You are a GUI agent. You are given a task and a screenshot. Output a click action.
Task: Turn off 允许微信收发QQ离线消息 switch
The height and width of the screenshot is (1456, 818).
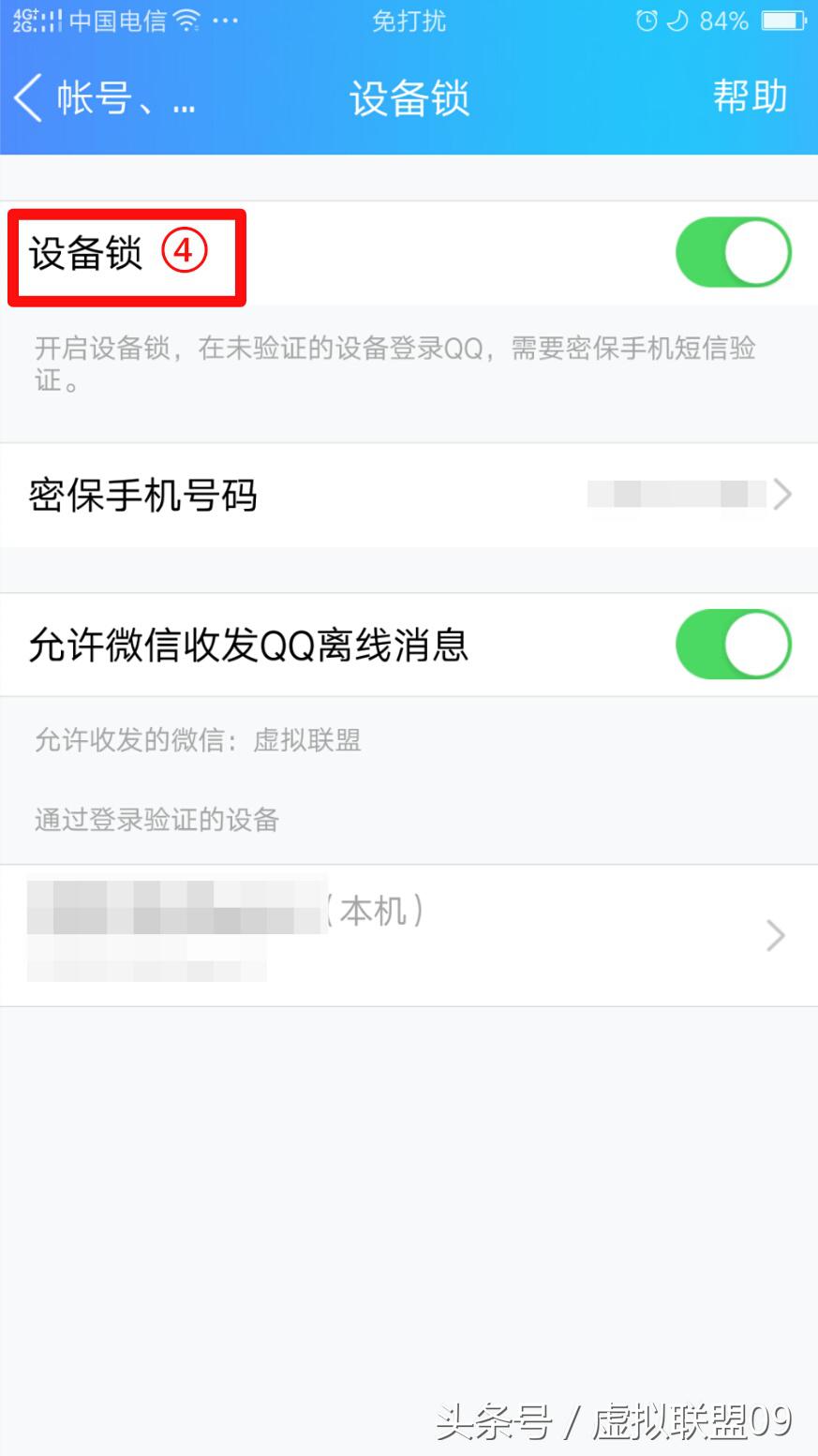[x=732, y=645]
